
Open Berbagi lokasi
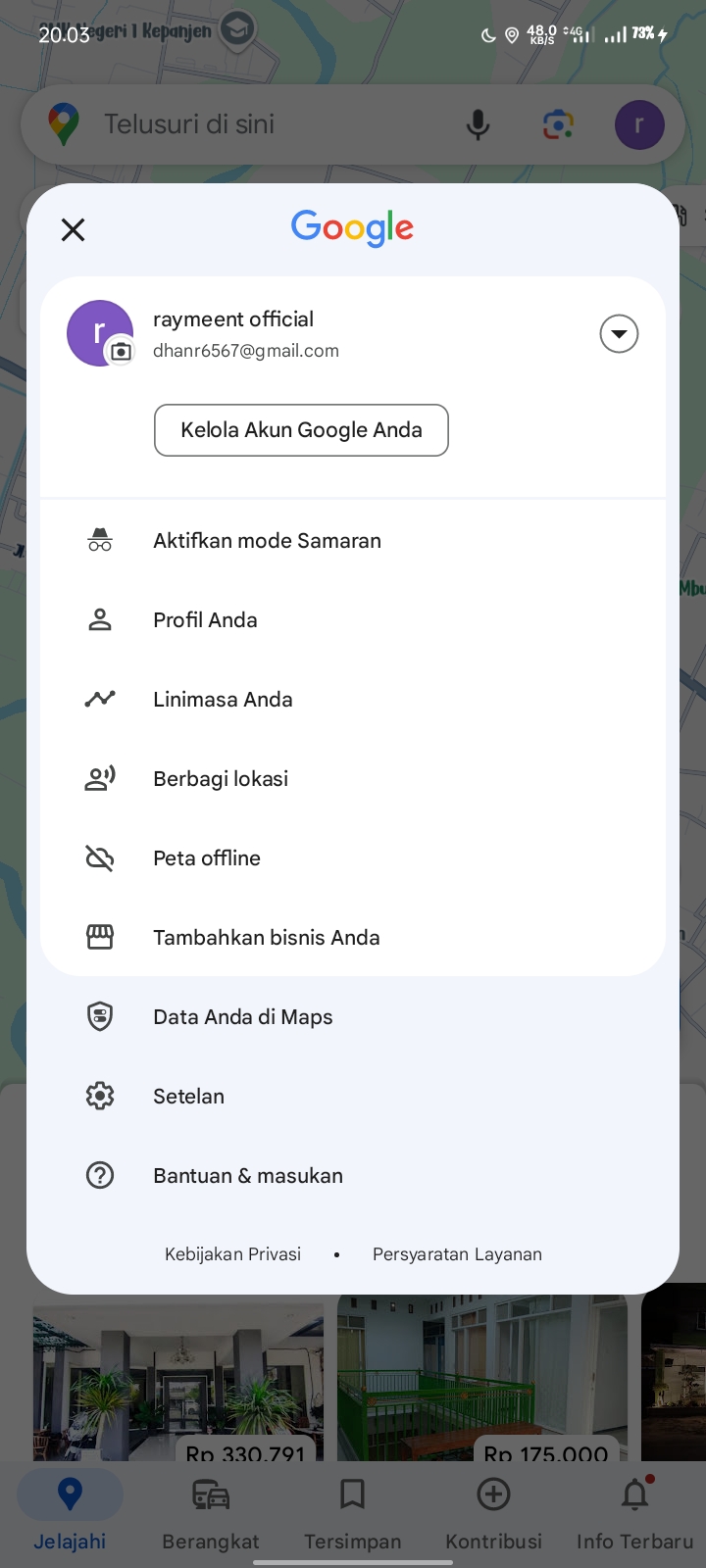[353, 779]
